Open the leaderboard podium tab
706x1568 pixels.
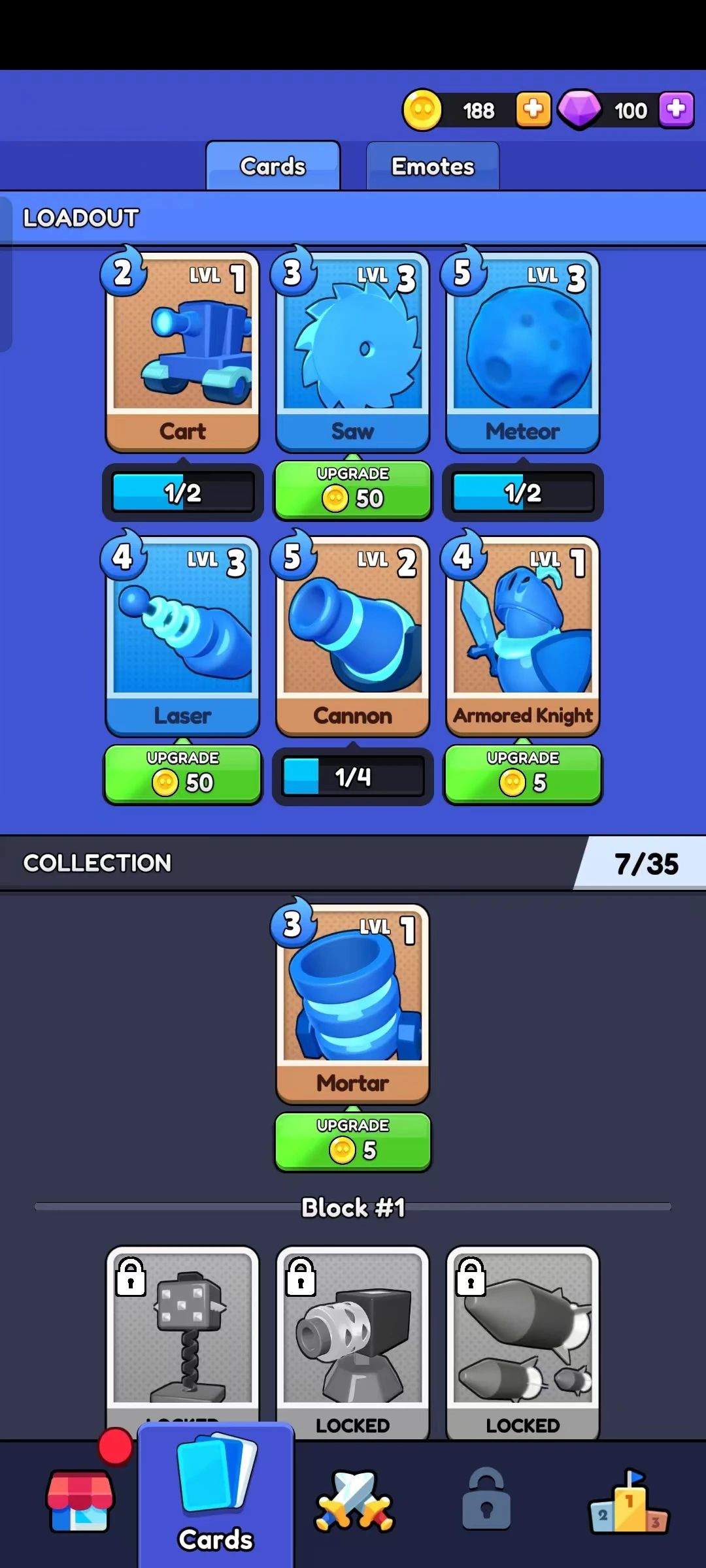[629, 1501]
